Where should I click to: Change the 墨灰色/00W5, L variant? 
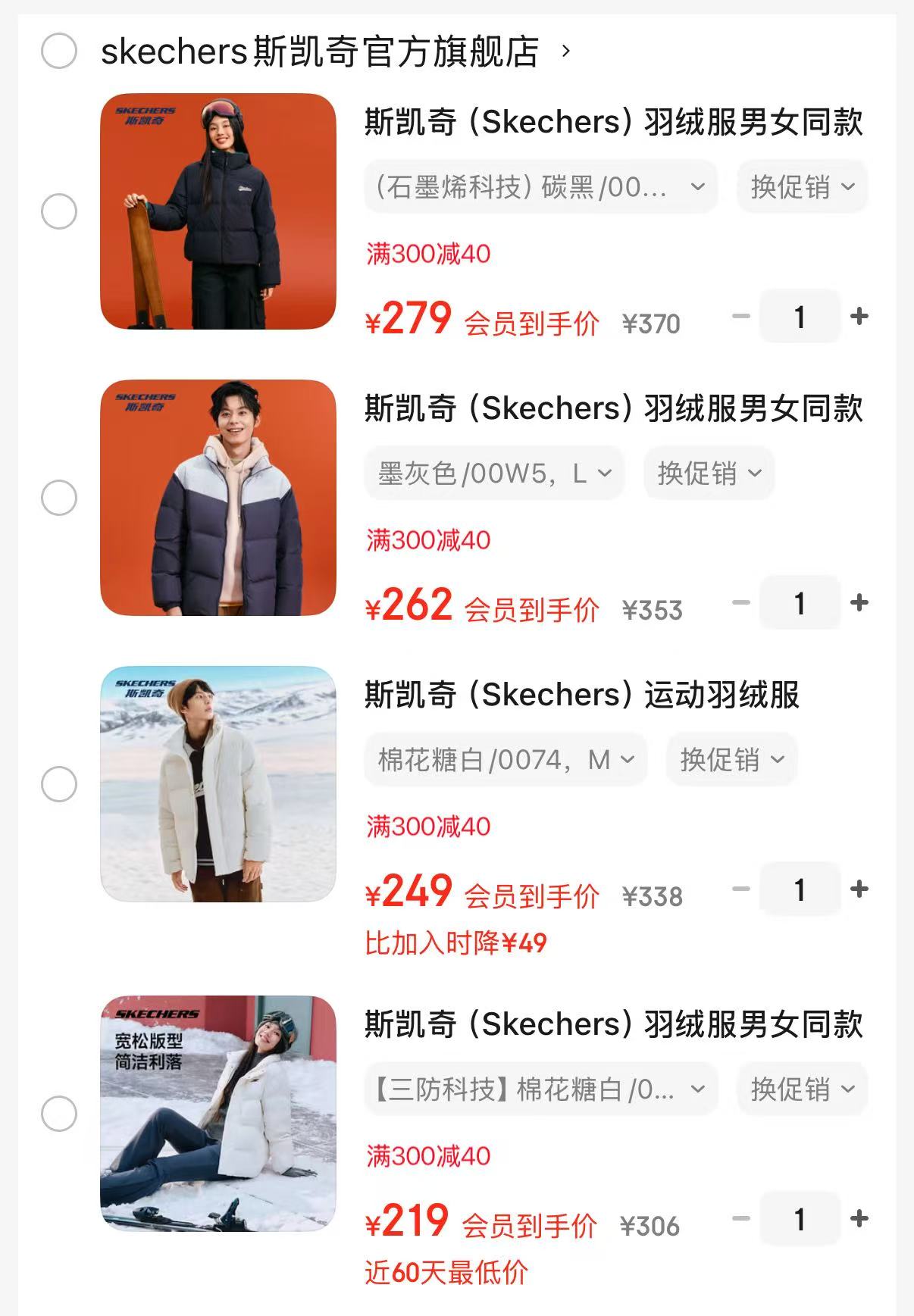(x=494, y=474)
